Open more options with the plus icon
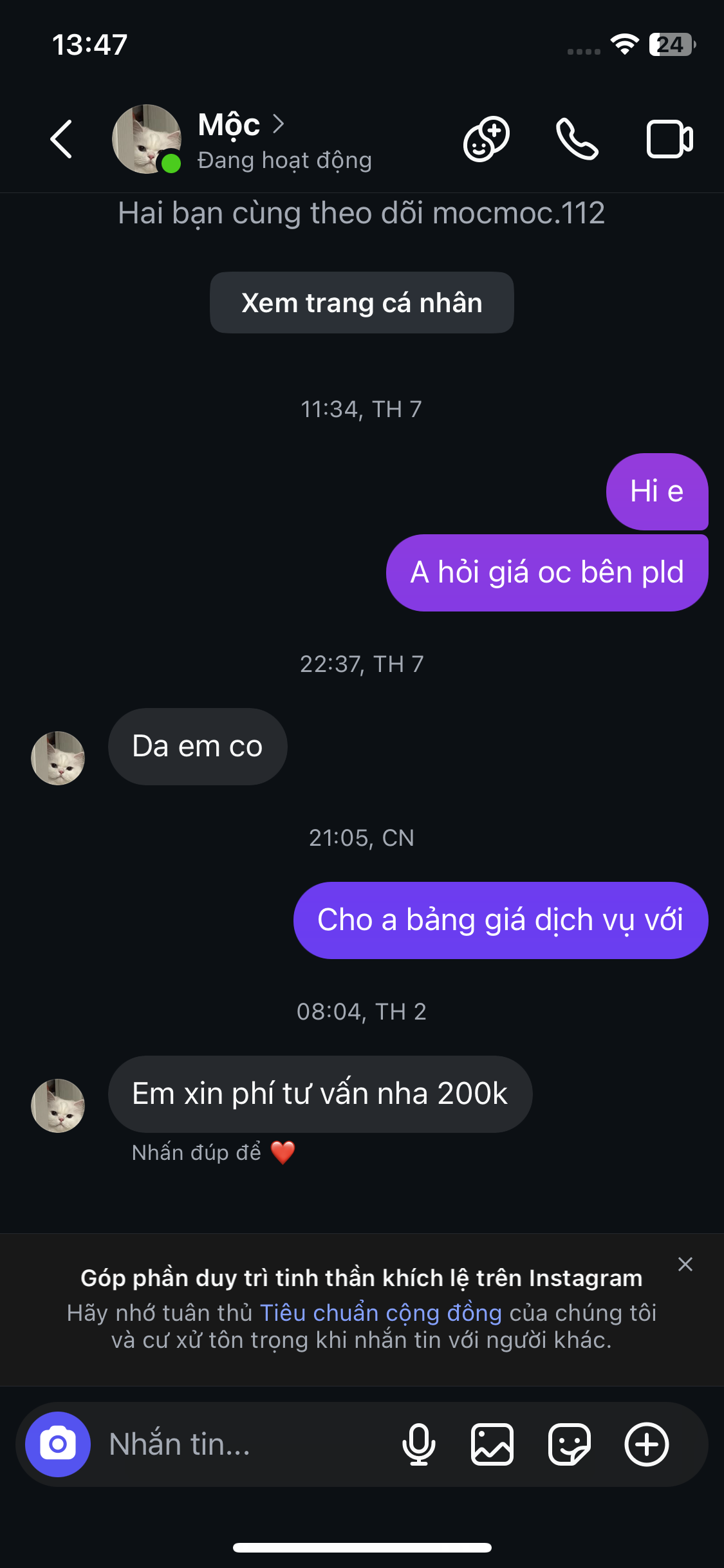The width and height of the screenshot is (724, 1568). coord(647,1444)
